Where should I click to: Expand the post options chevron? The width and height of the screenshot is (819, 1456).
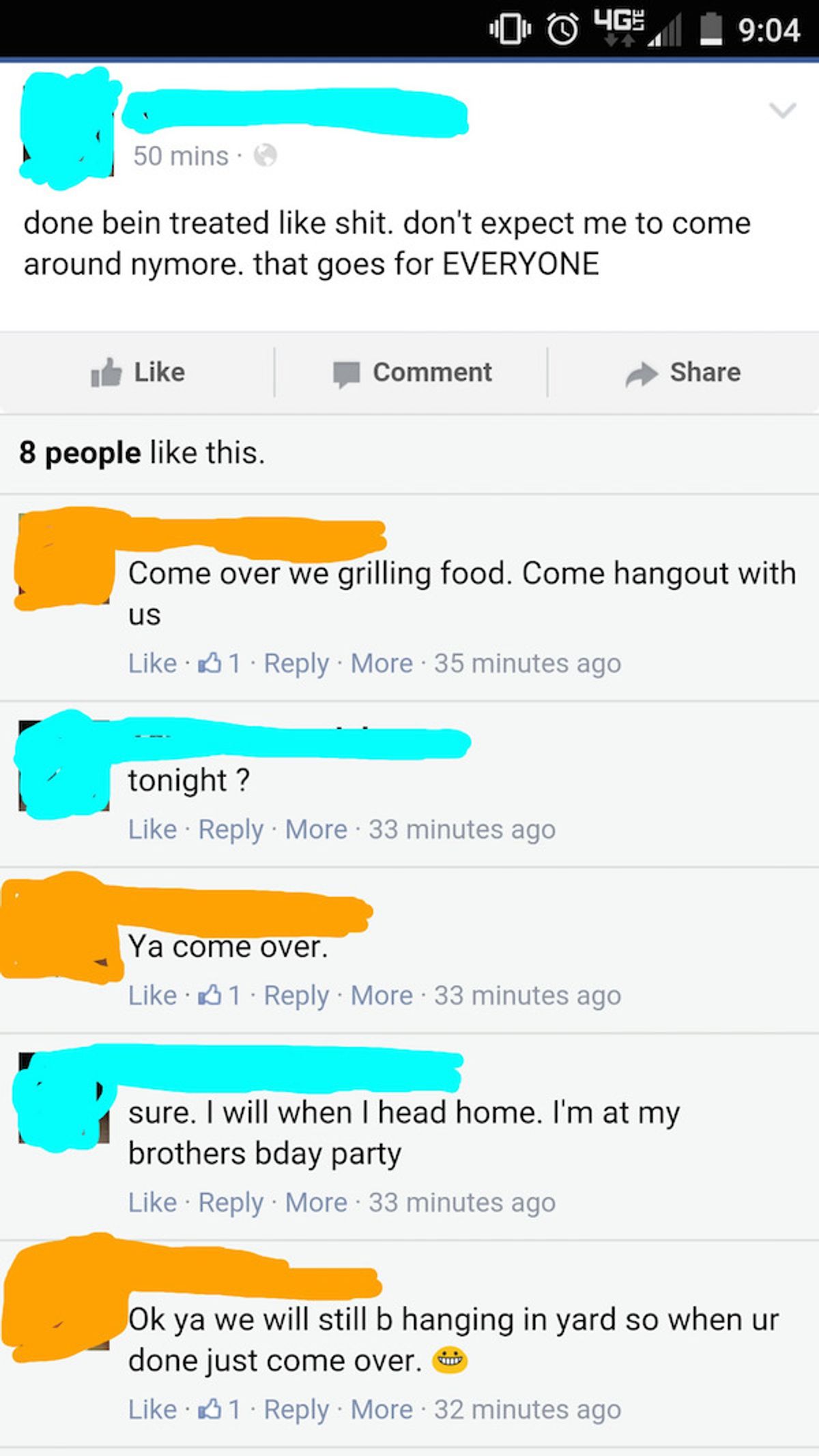point(782,110)
